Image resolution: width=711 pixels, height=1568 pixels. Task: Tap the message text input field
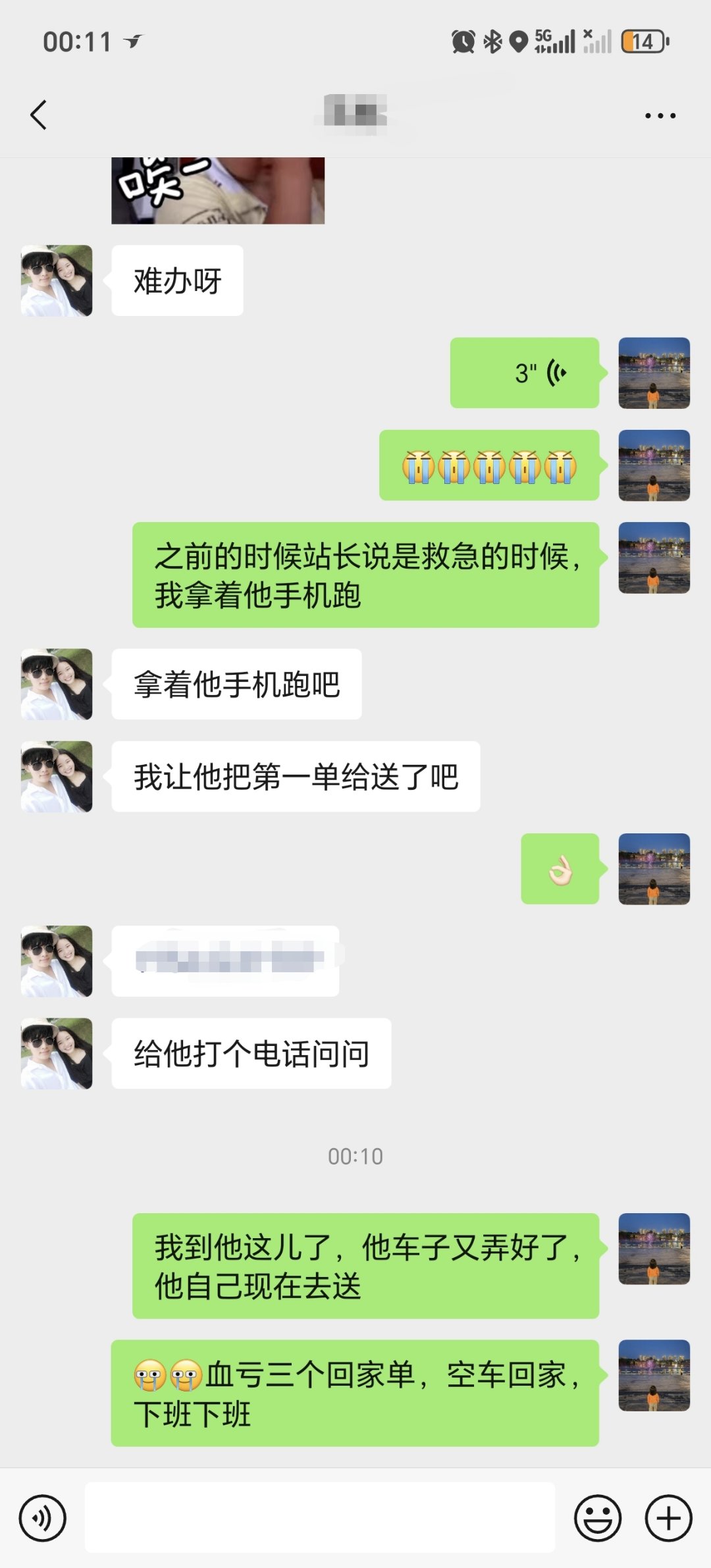pyautogui.click(x=320, y=1517)
